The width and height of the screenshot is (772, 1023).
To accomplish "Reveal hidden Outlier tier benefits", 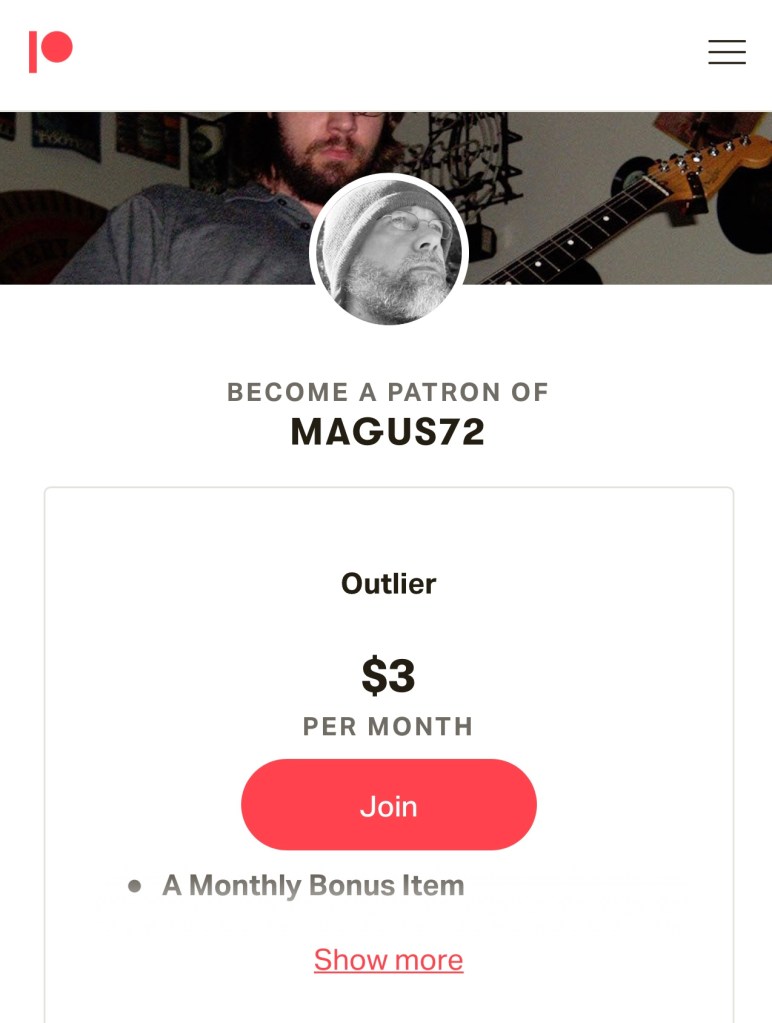I will (388, 957).
